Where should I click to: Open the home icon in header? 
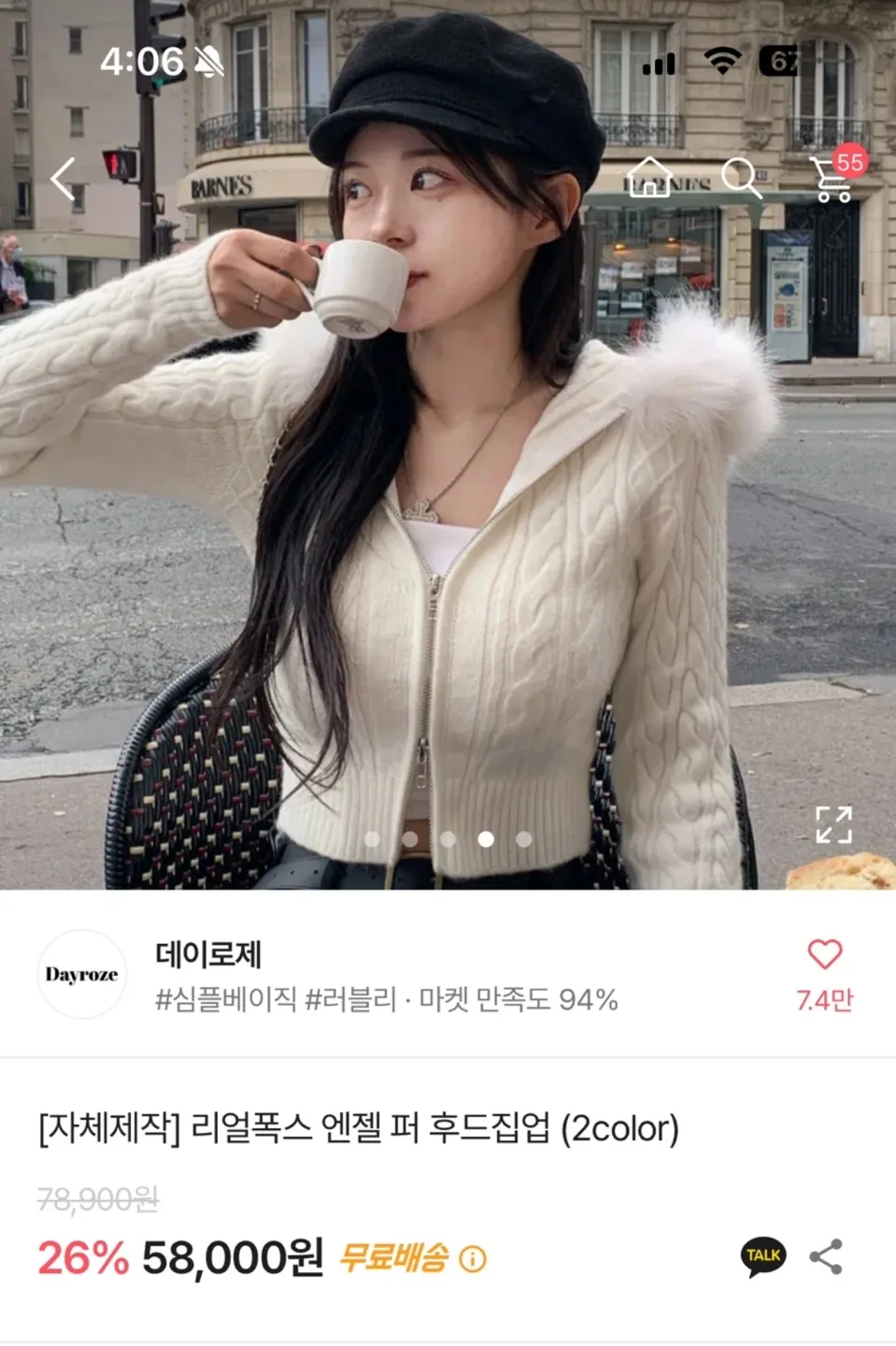(649, 177)
